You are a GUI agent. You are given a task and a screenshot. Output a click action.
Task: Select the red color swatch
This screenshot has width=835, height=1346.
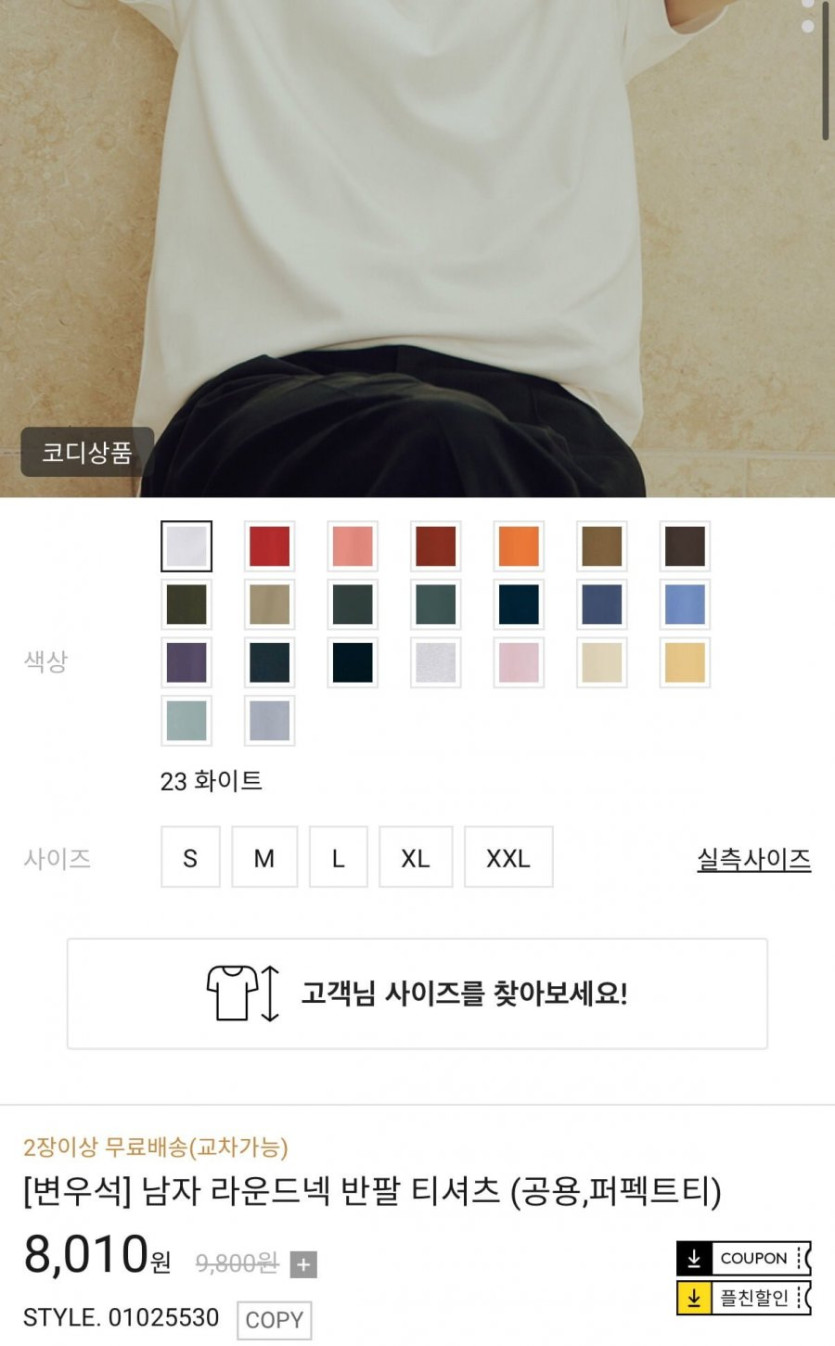pos(269,546)
